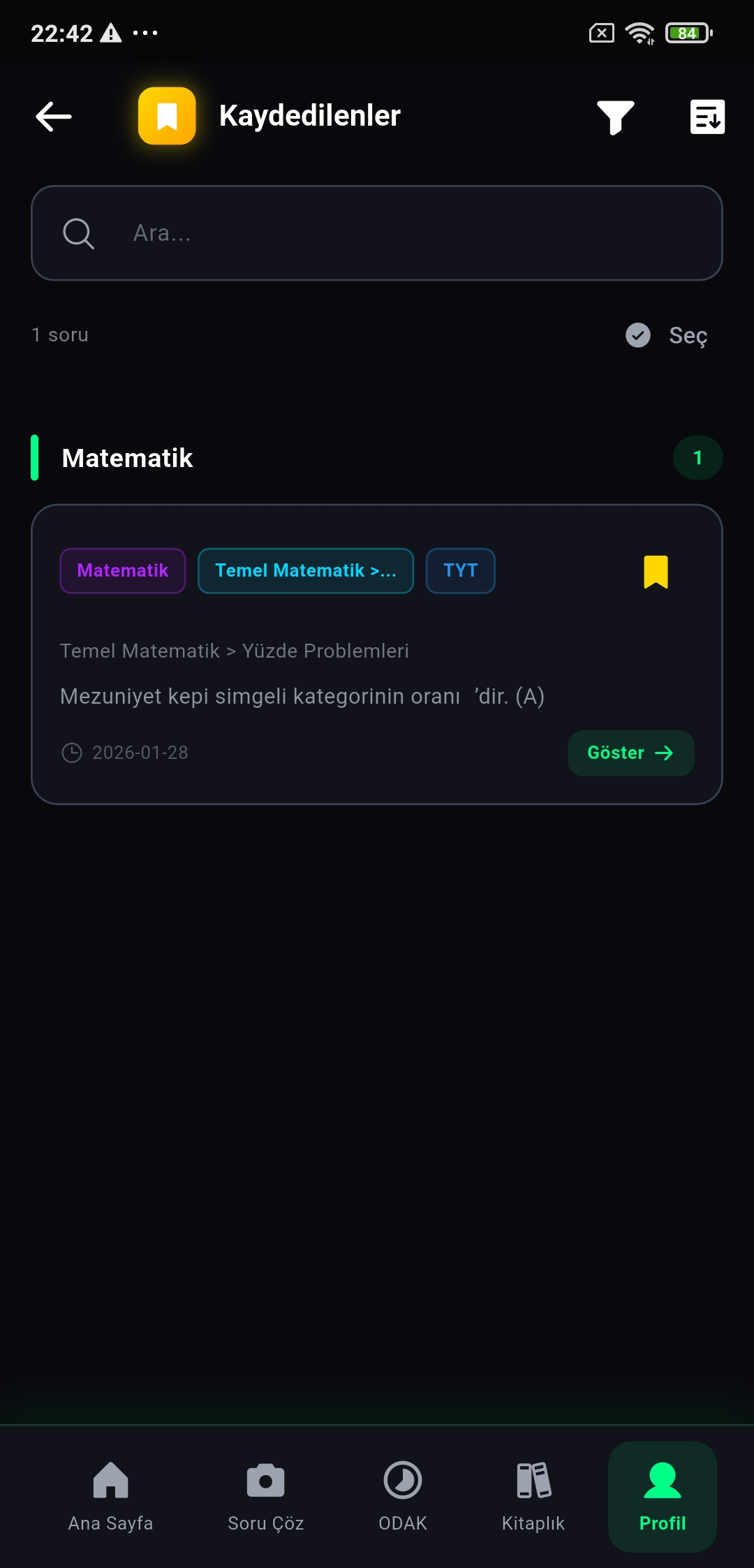Select the purple Matematik tag

tap(122, 570)
